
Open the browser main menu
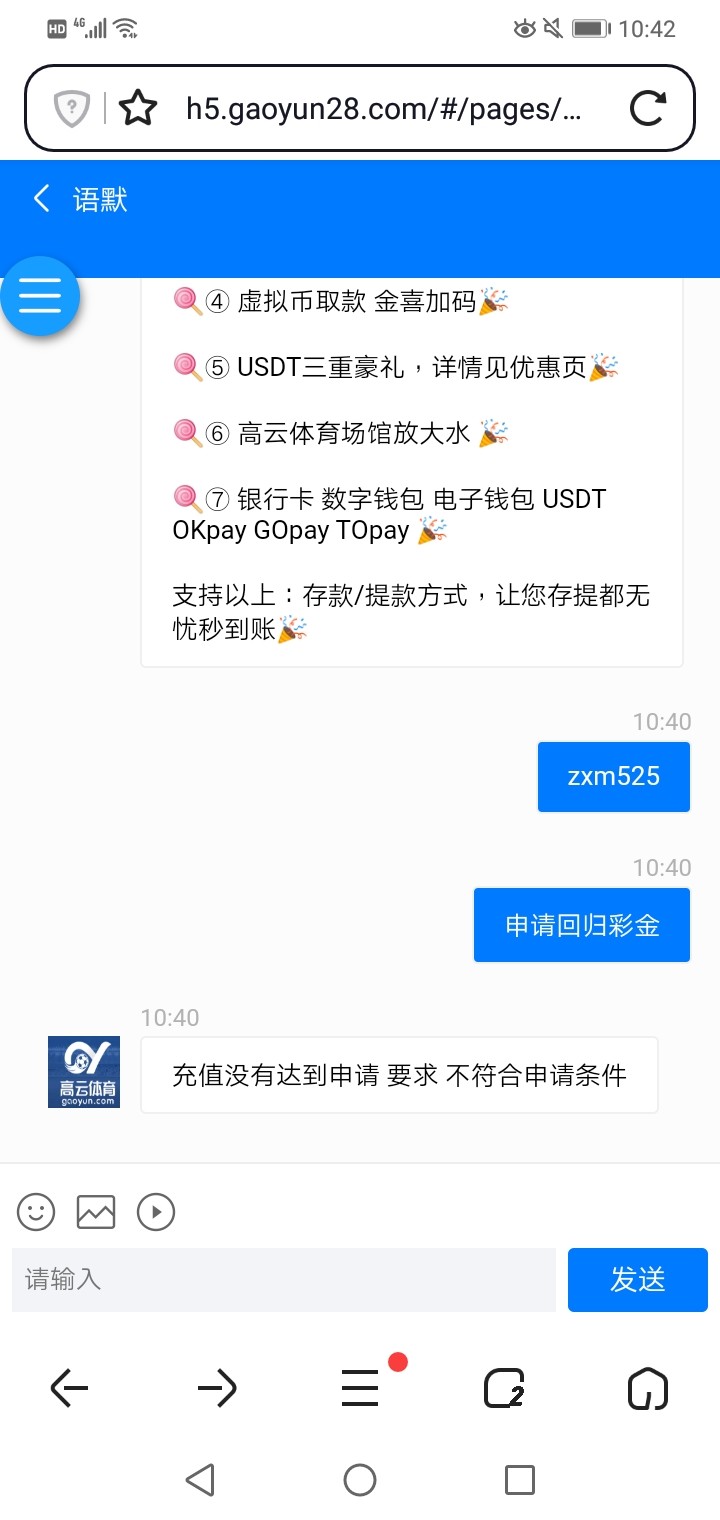click(x=360, y=1388)
